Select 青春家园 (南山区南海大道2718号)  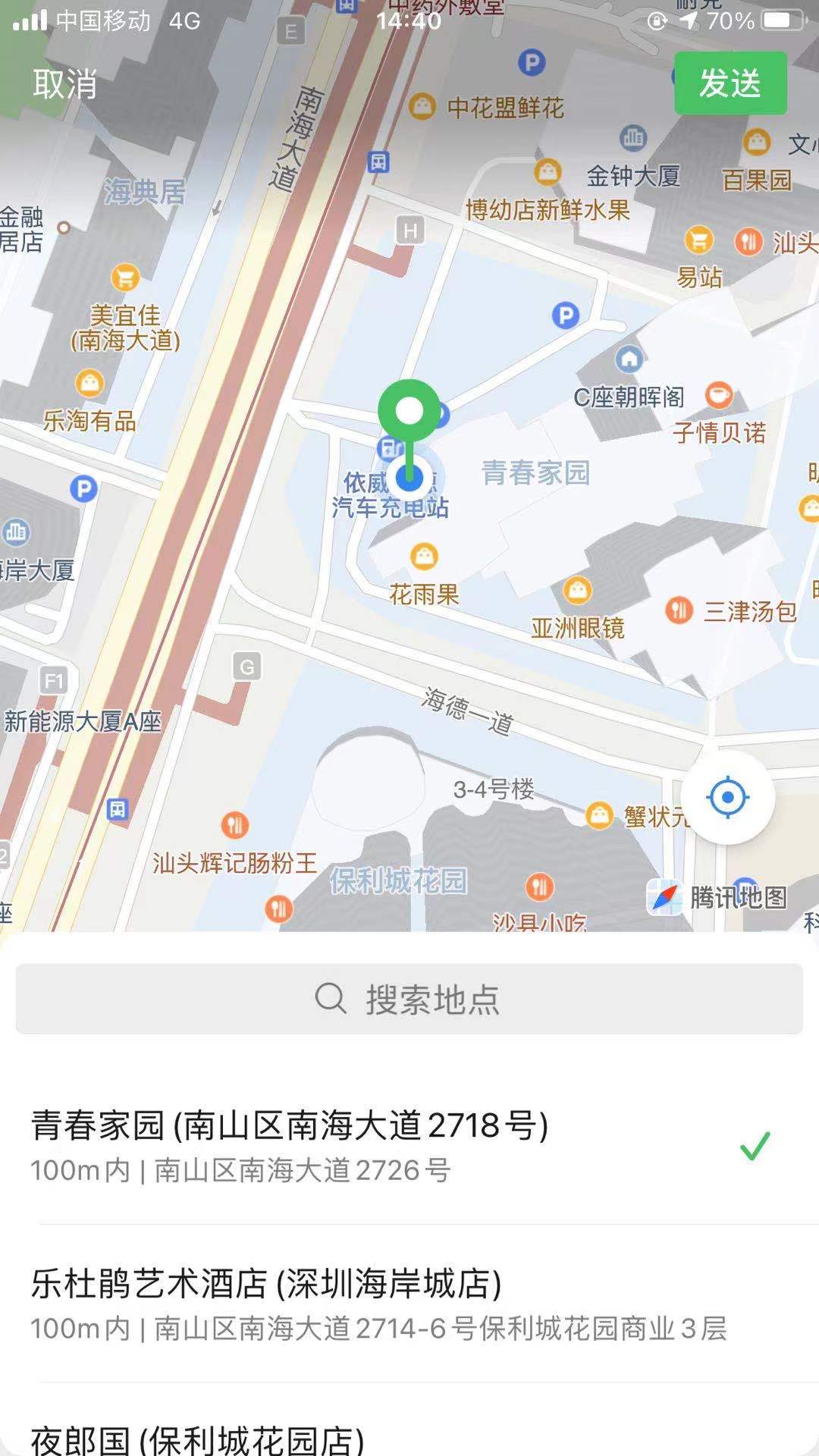pyautogui.click(x=379, y=1145)
